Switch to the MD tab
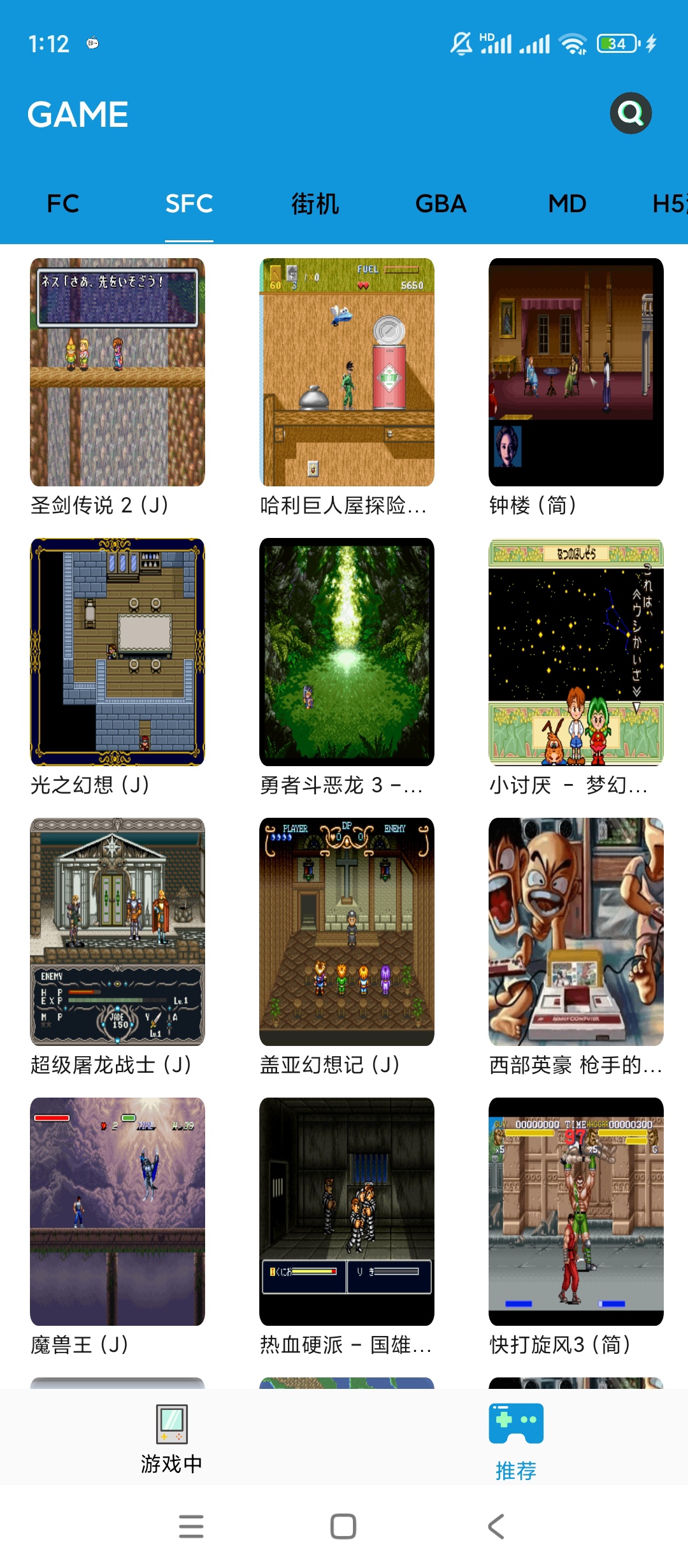The height and width of the screenshot is (1568, 688). pos(567,204)
